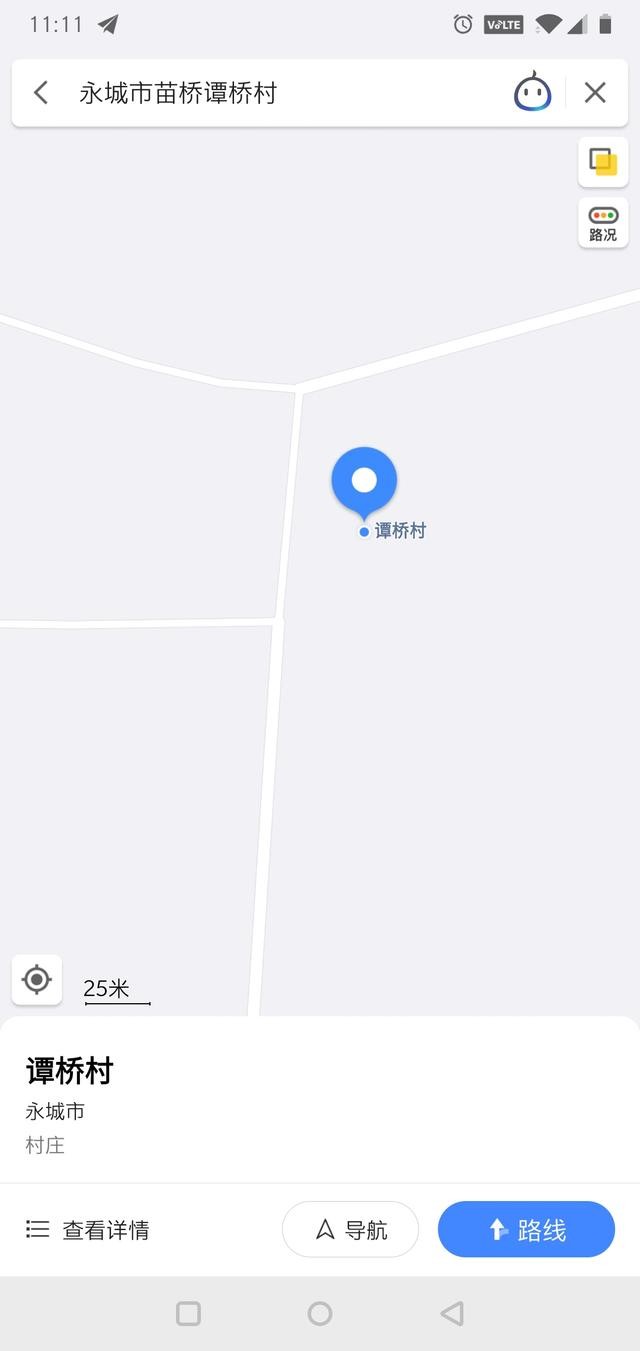Go to the system home screen
The height and width of the screenshot is (1351, 640).
click(x=320, y=1313)
